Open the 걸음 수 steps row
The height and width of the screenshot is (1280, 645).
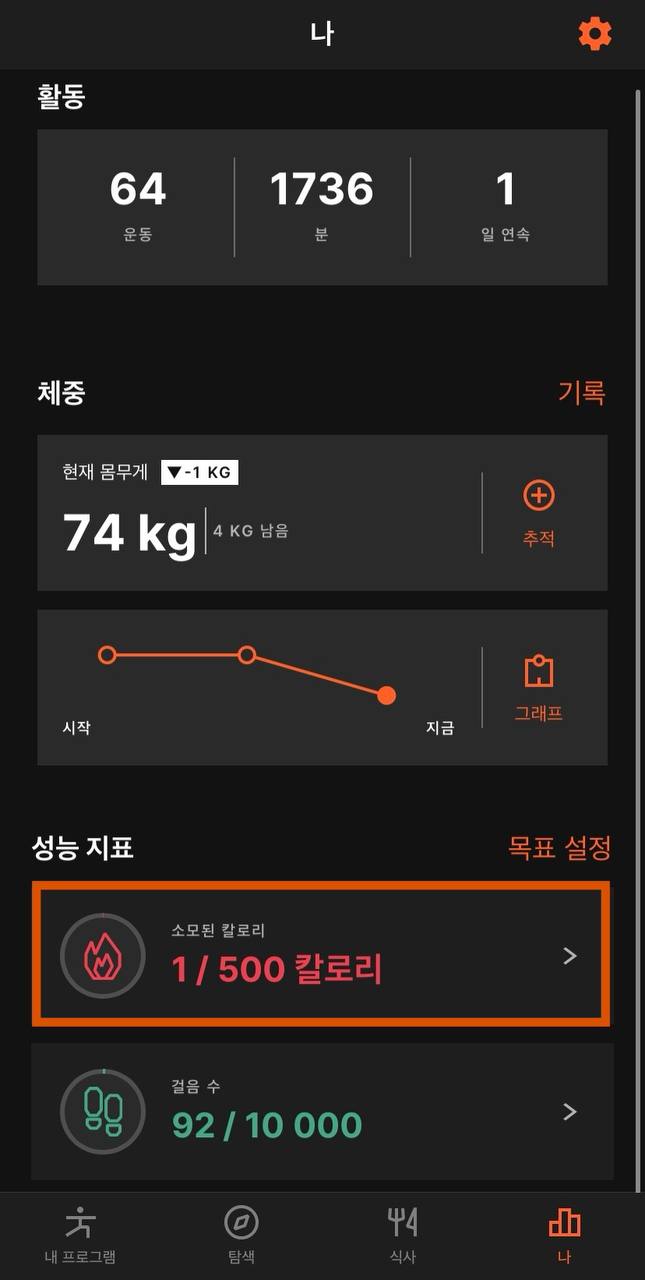pos(321,1111)
